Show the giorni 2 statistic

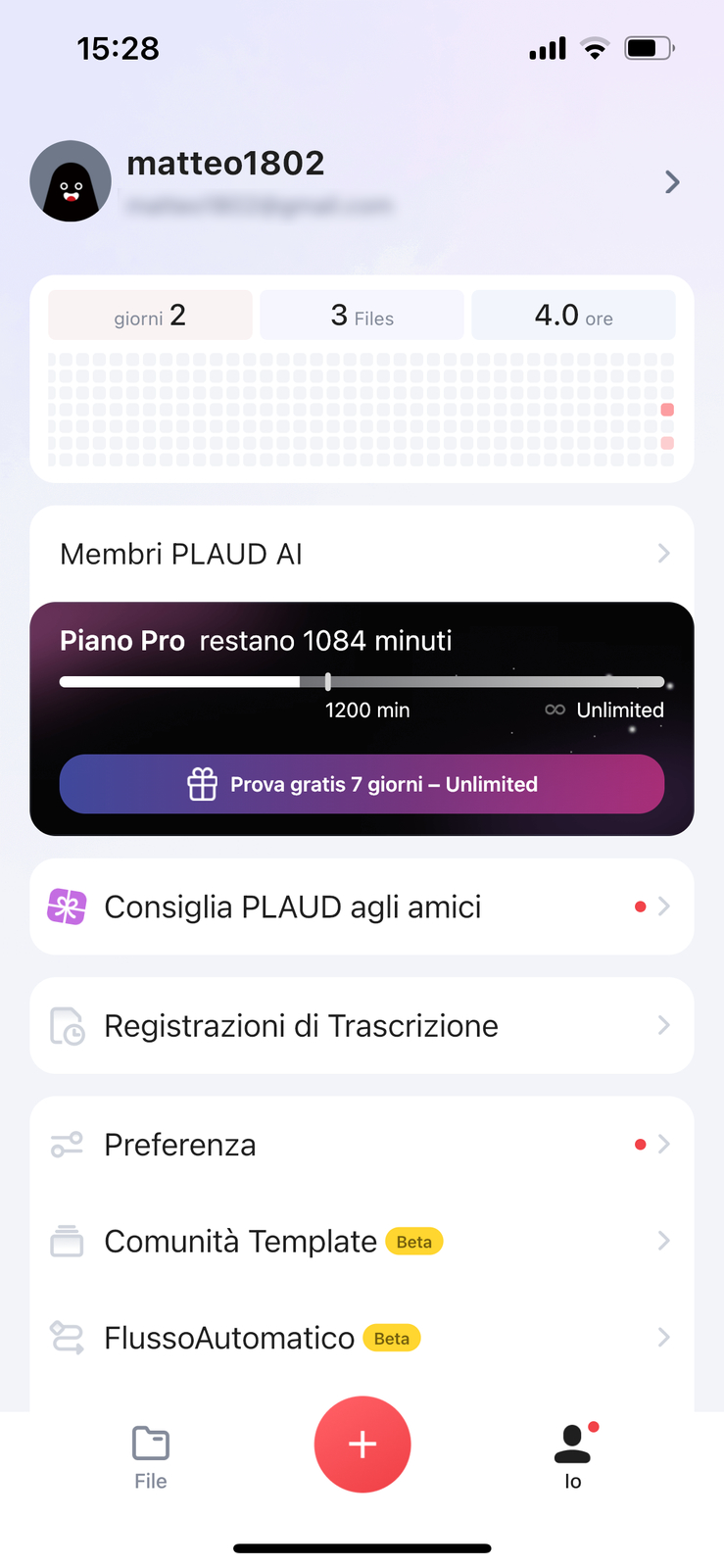point(151,316)
